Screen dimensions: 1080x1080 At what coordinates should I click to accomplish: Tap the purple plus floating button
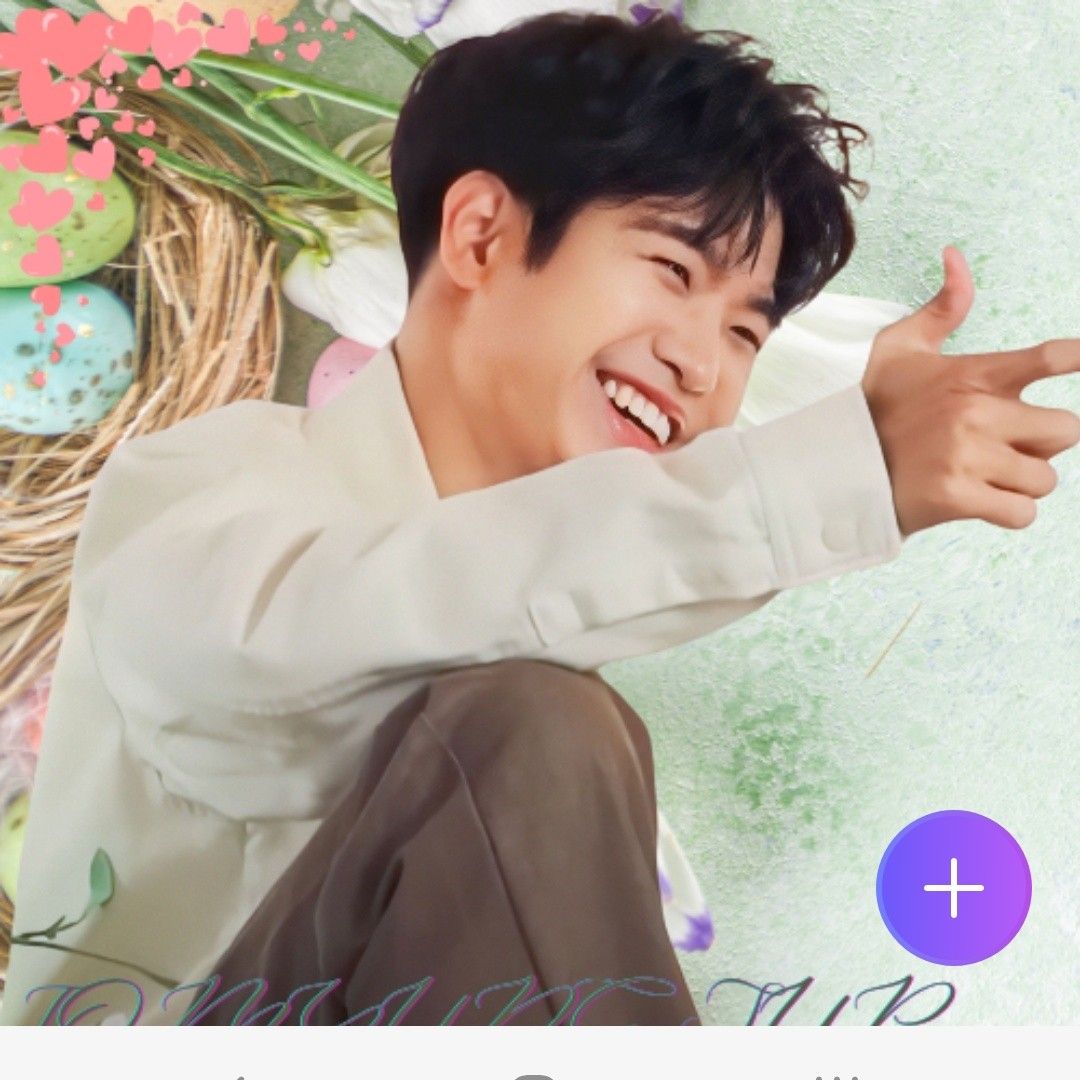tap(953, 887)
